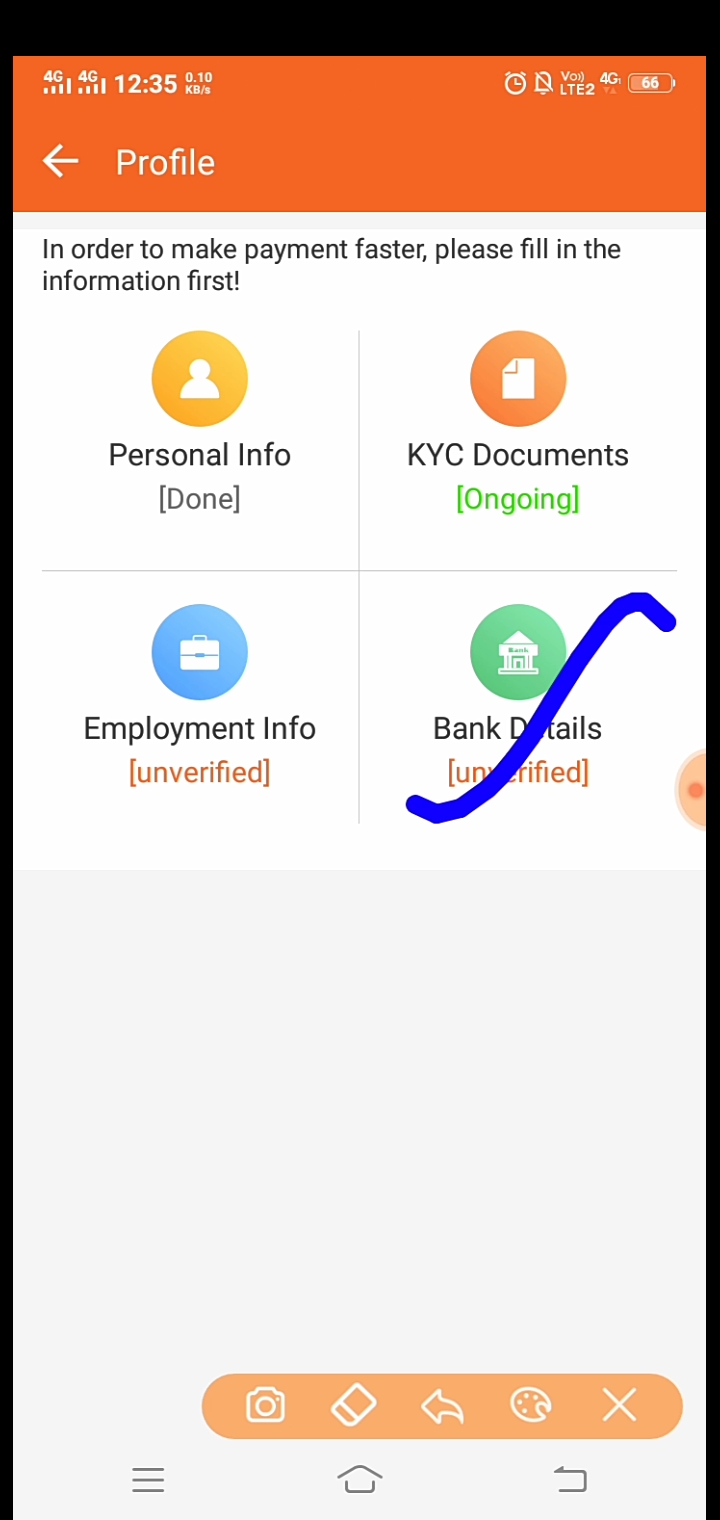Open recent apps from the navigation bar
Viewport: 720px width, 1520px height.
pyautogui.click(x=148, y=1480)
